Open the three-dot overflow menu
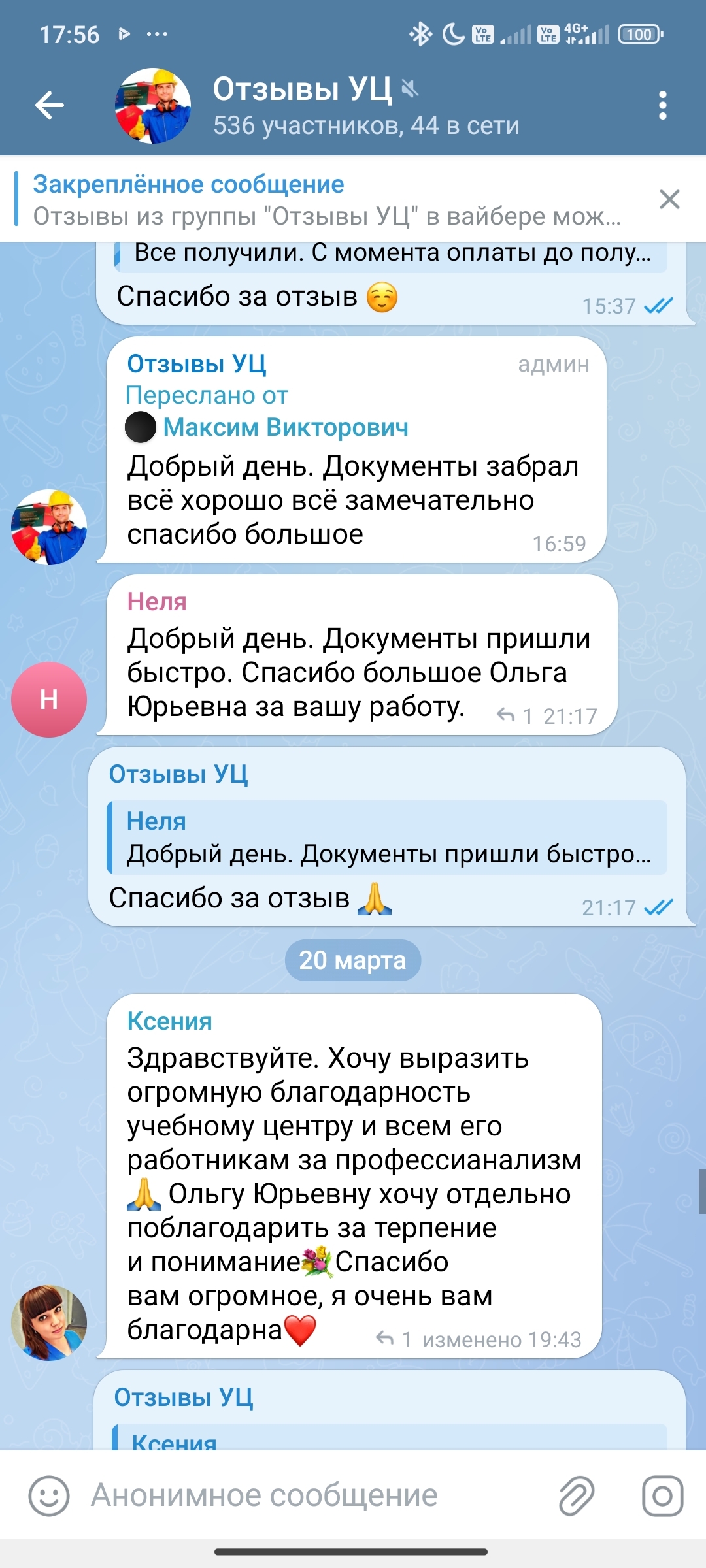The height and width of the screenshot is (1568, 706). [x=662, y=105]
